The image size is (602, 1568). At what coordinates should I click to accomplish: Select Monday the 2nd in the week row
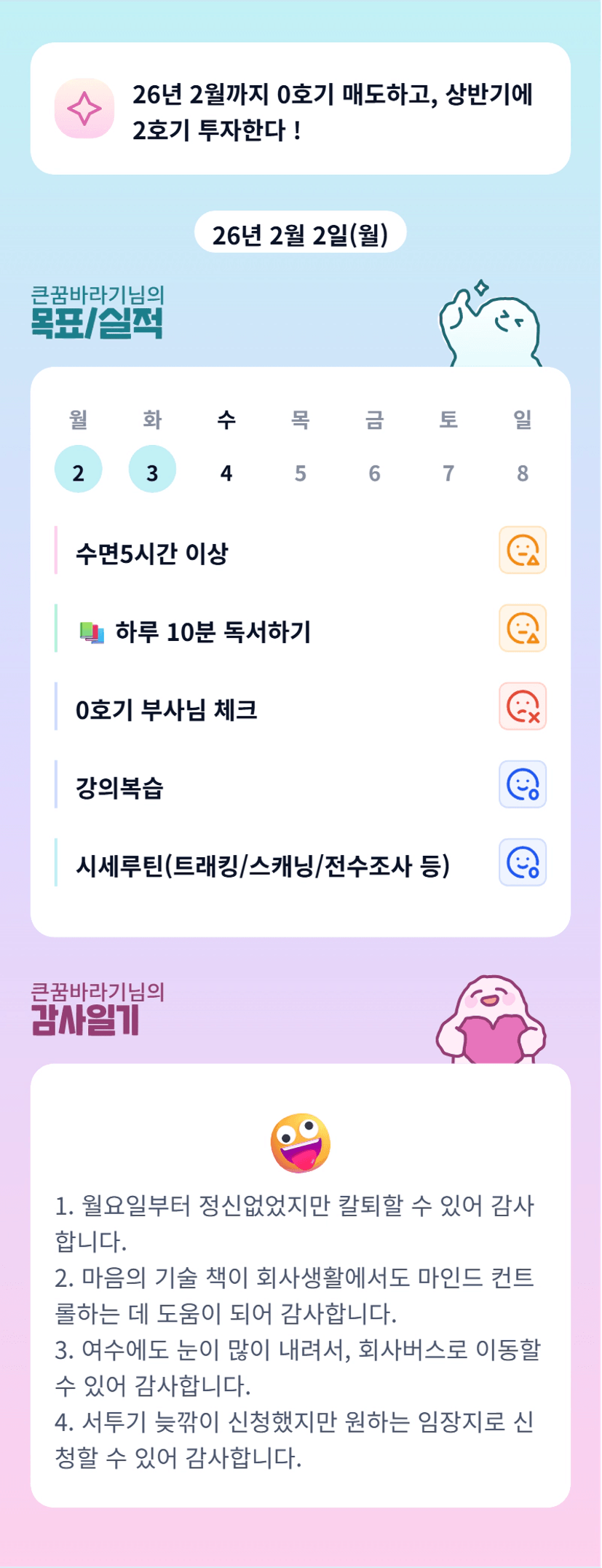pos(78,469)
